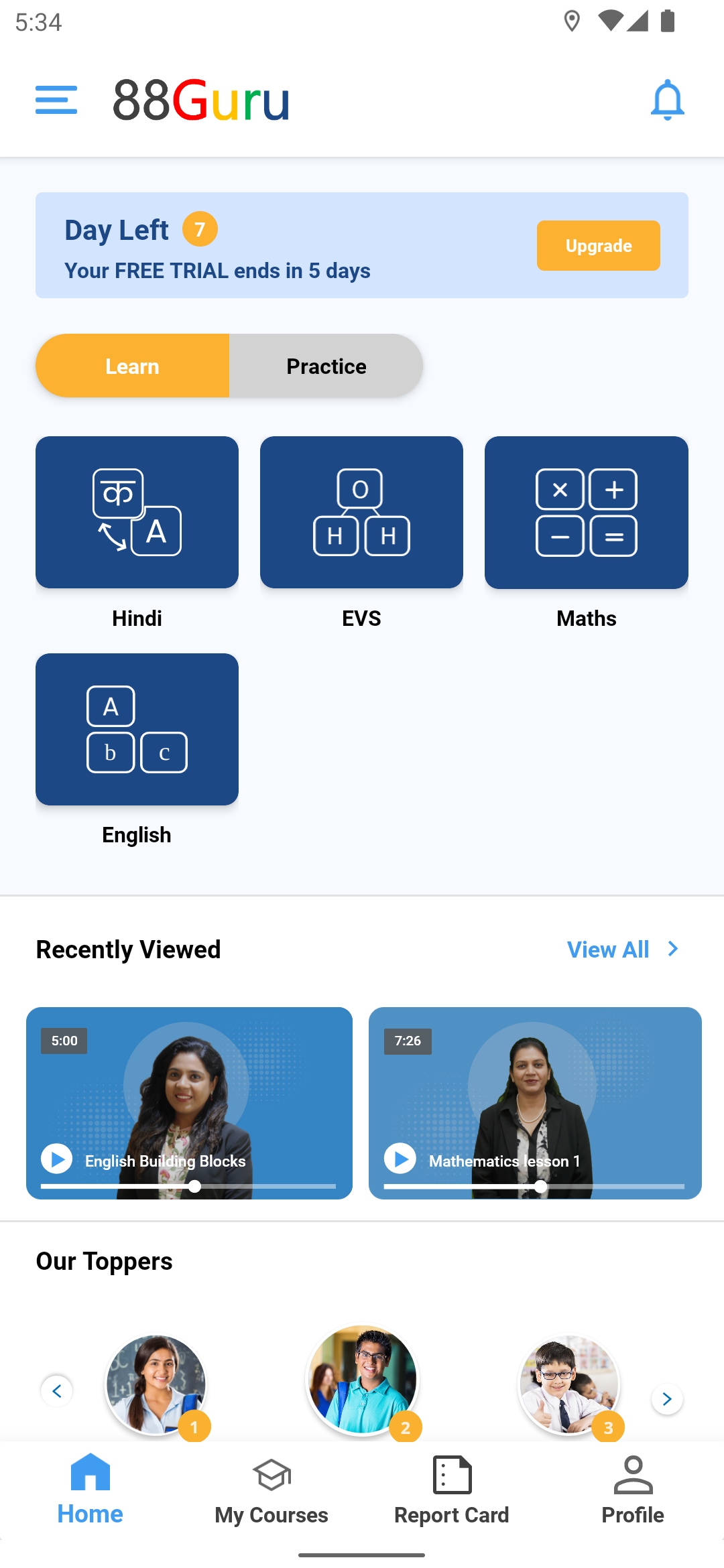The image size is (724, 1568).
Task: Open the Maths subject
Action: click(586, 513)
